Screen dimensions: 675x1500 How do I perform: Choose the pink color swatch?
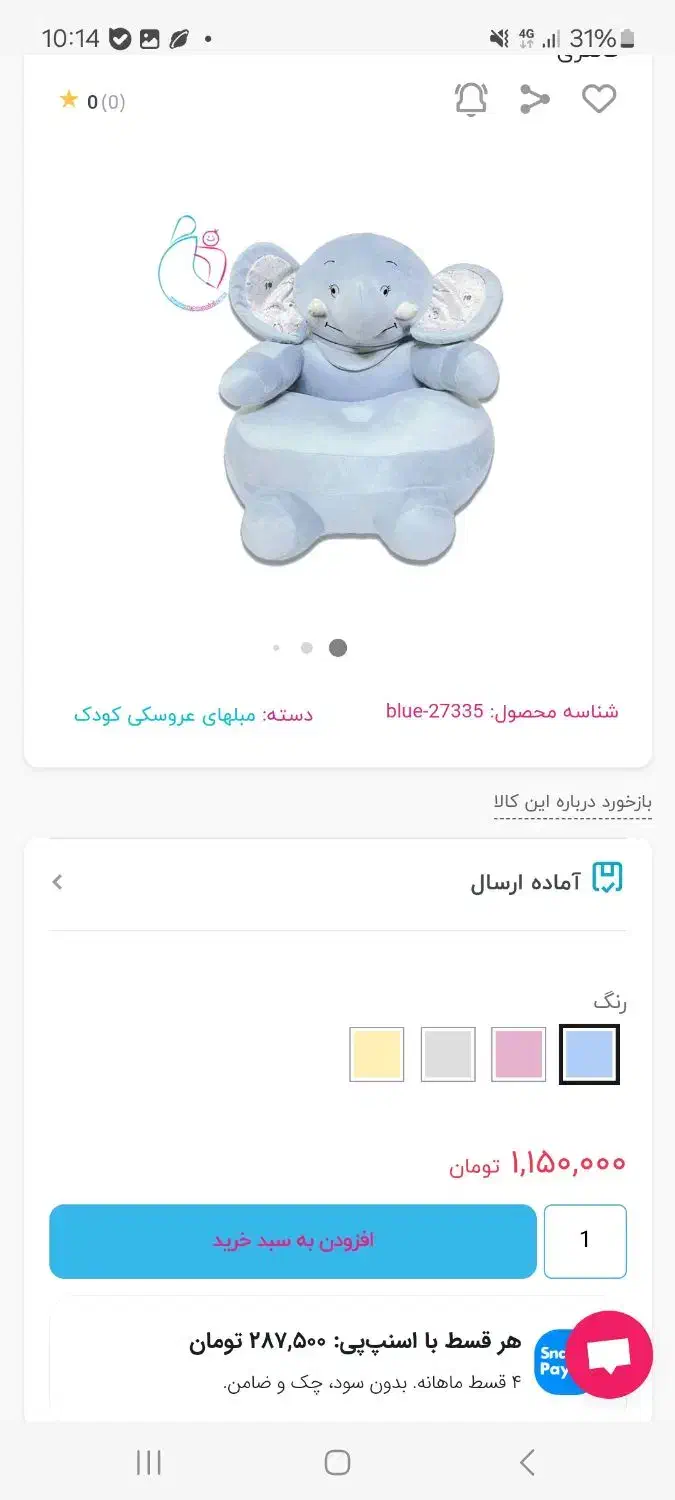pos(519,1054)
